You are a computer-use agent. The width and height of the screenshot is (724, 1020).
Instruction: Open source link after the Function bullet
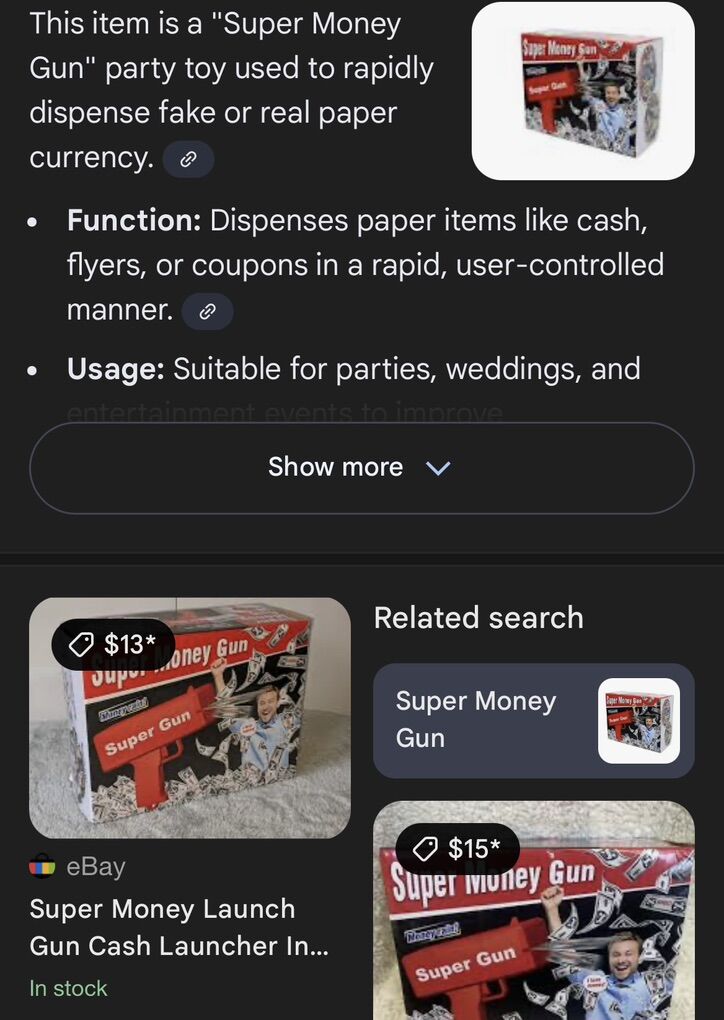(207, 311)
